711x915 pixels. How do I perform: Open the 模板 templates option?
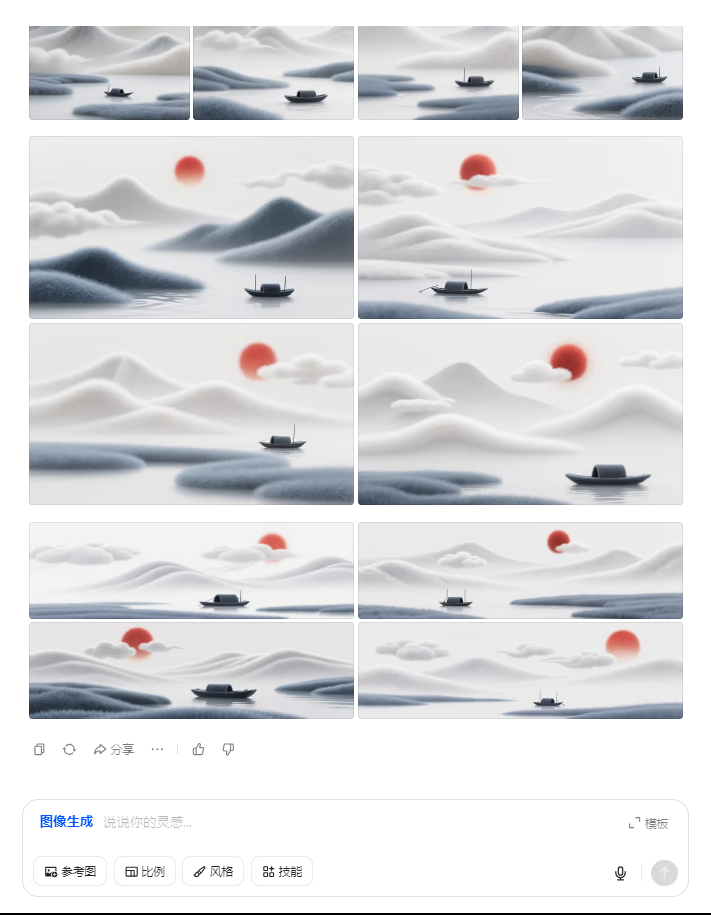click(x=648, y=823)
